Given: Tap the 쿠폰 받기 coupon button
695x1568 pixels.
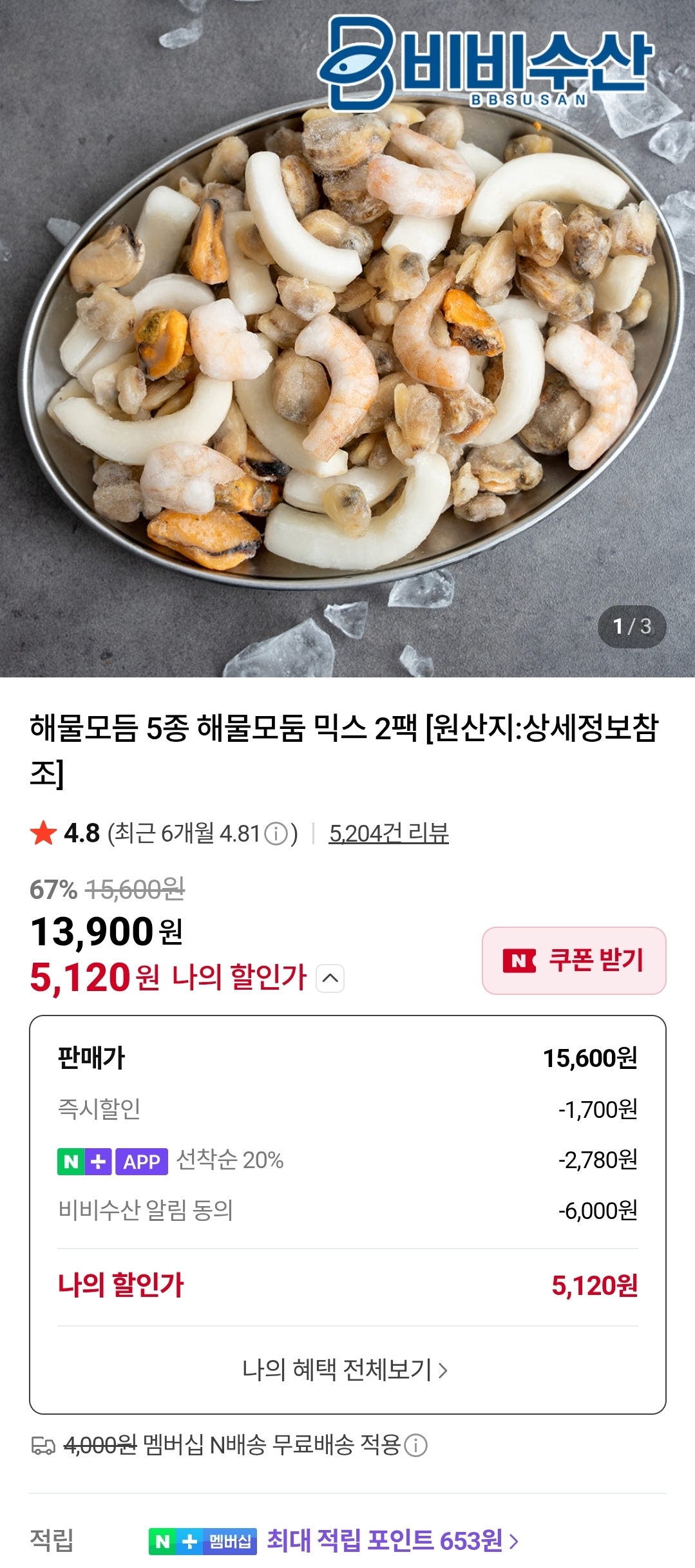Looking at the screenshot, I should click(573, 960).
